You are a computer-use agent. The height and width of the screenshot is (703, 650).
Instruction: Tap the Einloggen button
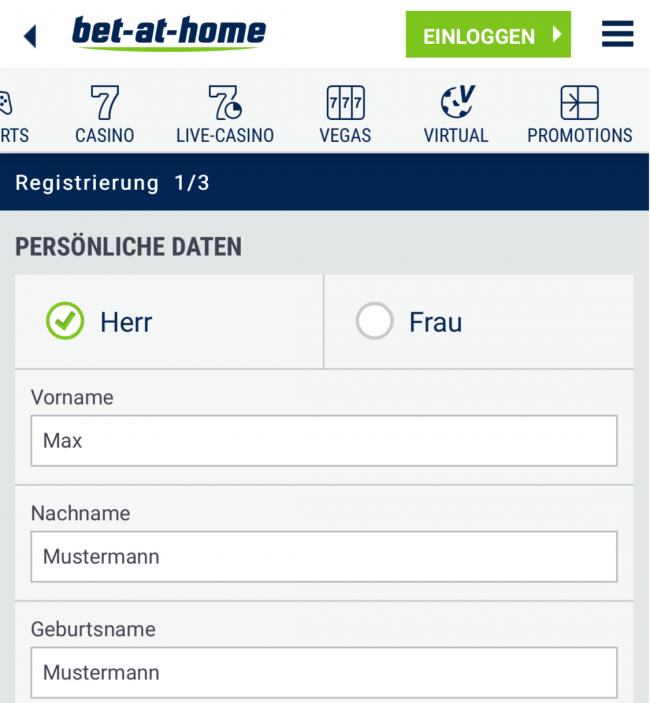pos(488,36)
